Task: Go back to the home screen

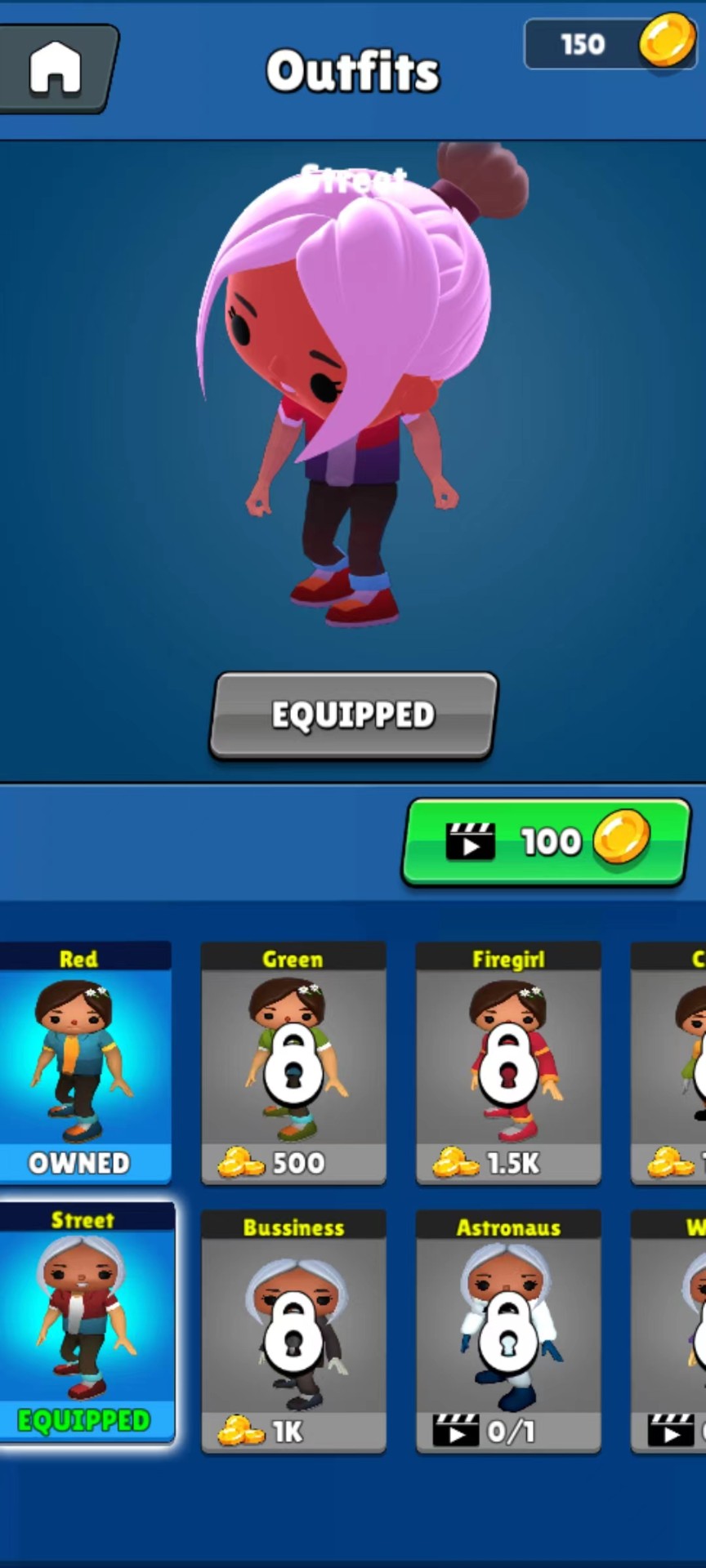Action: click(x=56, y=69)
